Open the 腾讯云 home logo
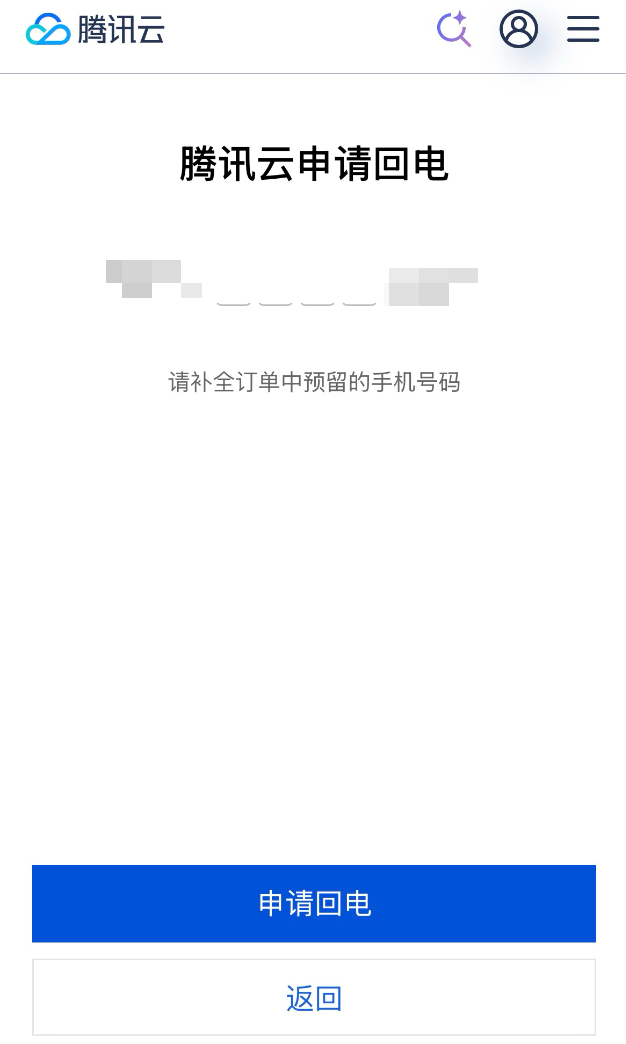 (95, 29)
